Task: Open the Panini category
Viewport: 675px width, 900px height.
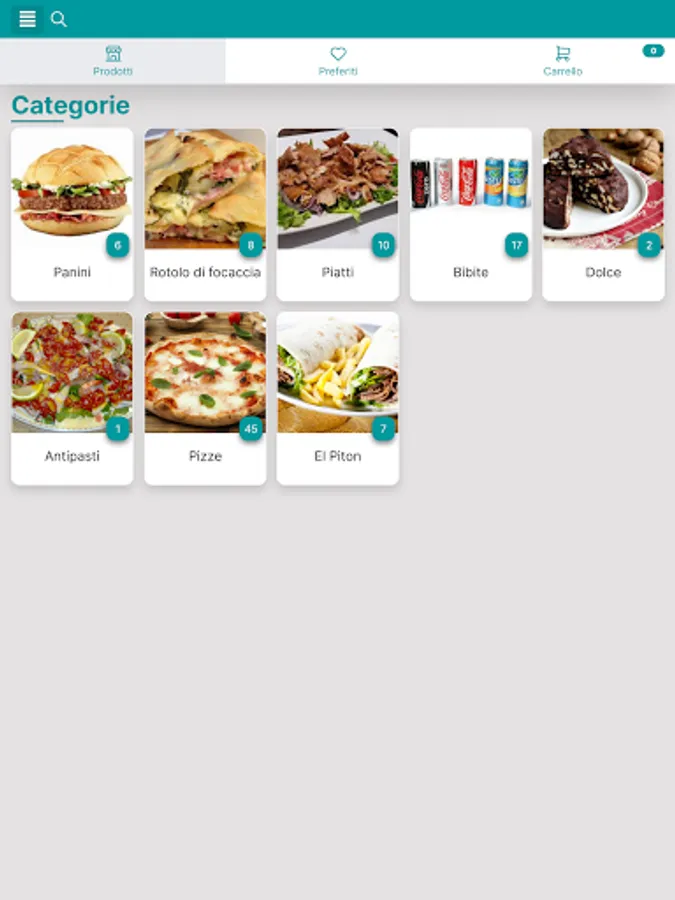Action: coord(72,214)
